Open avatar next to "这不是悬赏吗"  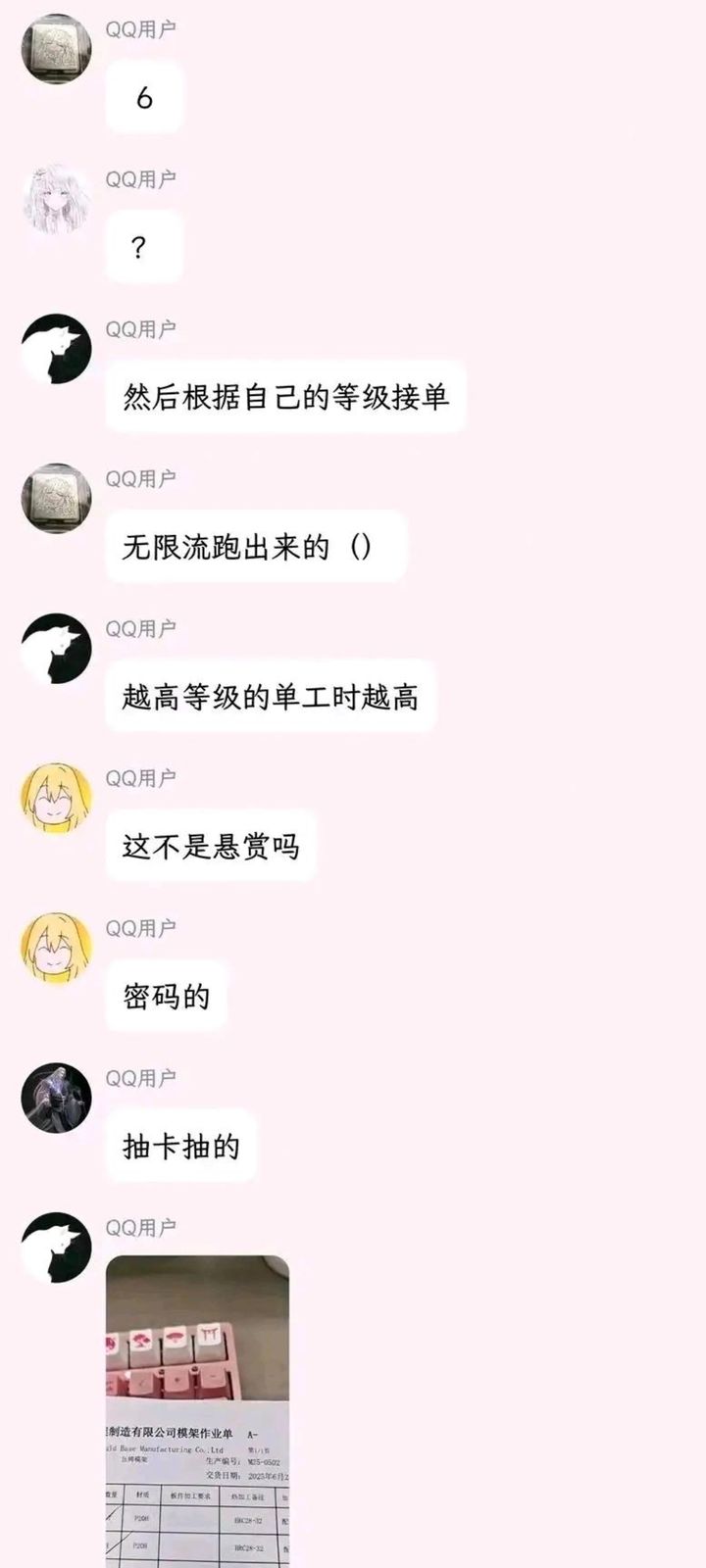[57, 799]
